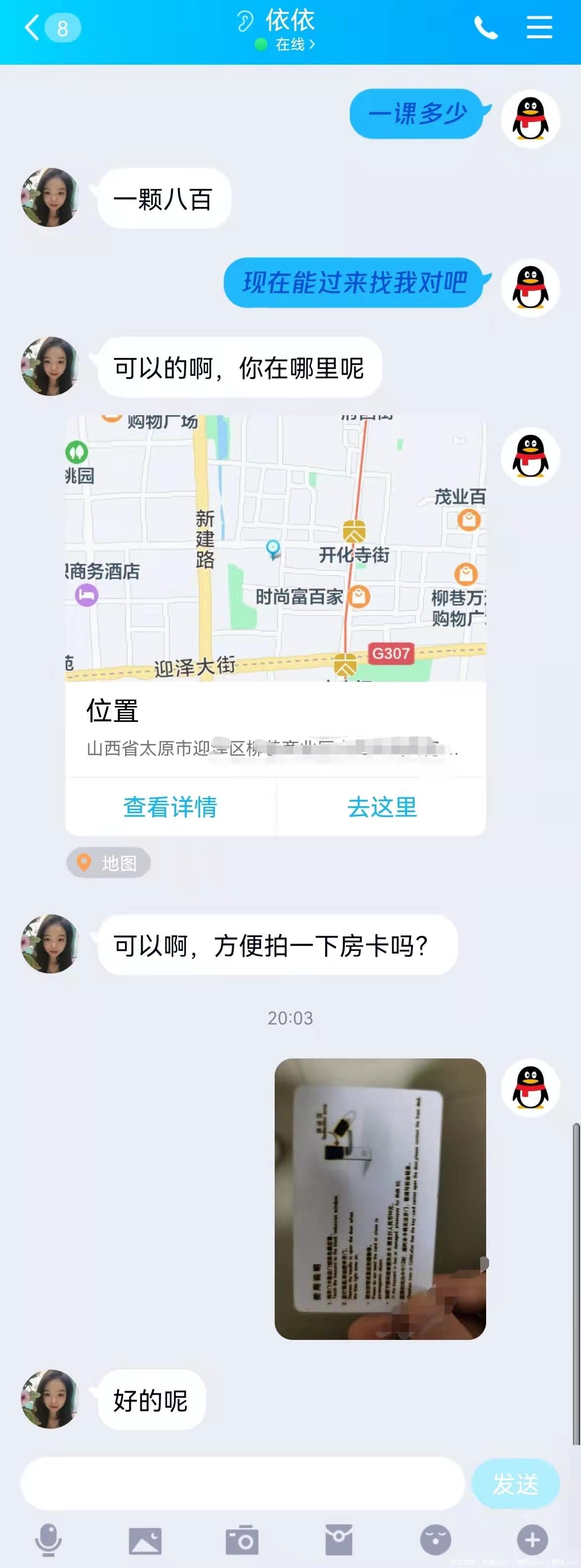Viewport: 581px width, 1568px height.
Task: Navigate with 去这里 on the location card
Action: click(382, 807)
